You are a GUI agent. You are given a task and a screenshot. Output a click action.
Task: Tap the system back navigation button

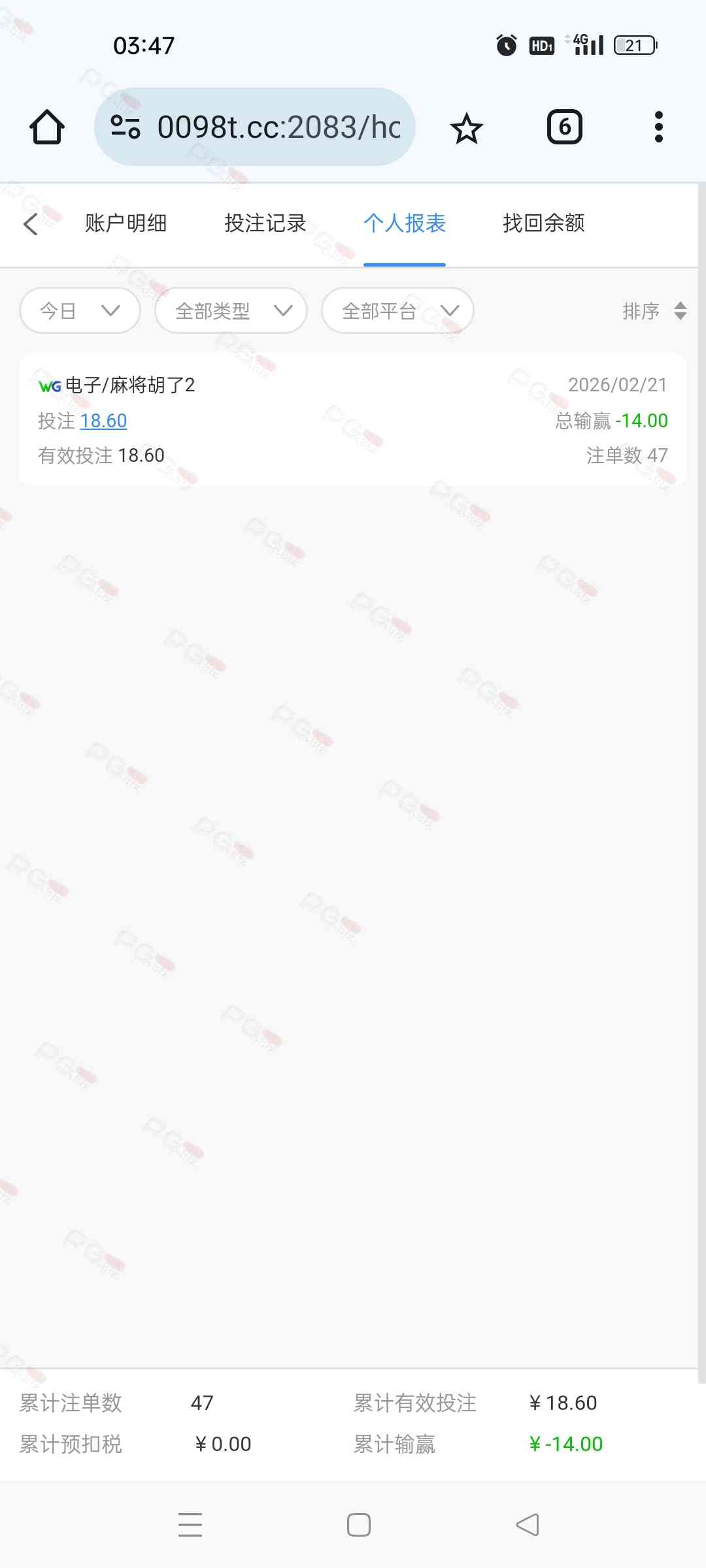pos(527,1525)
